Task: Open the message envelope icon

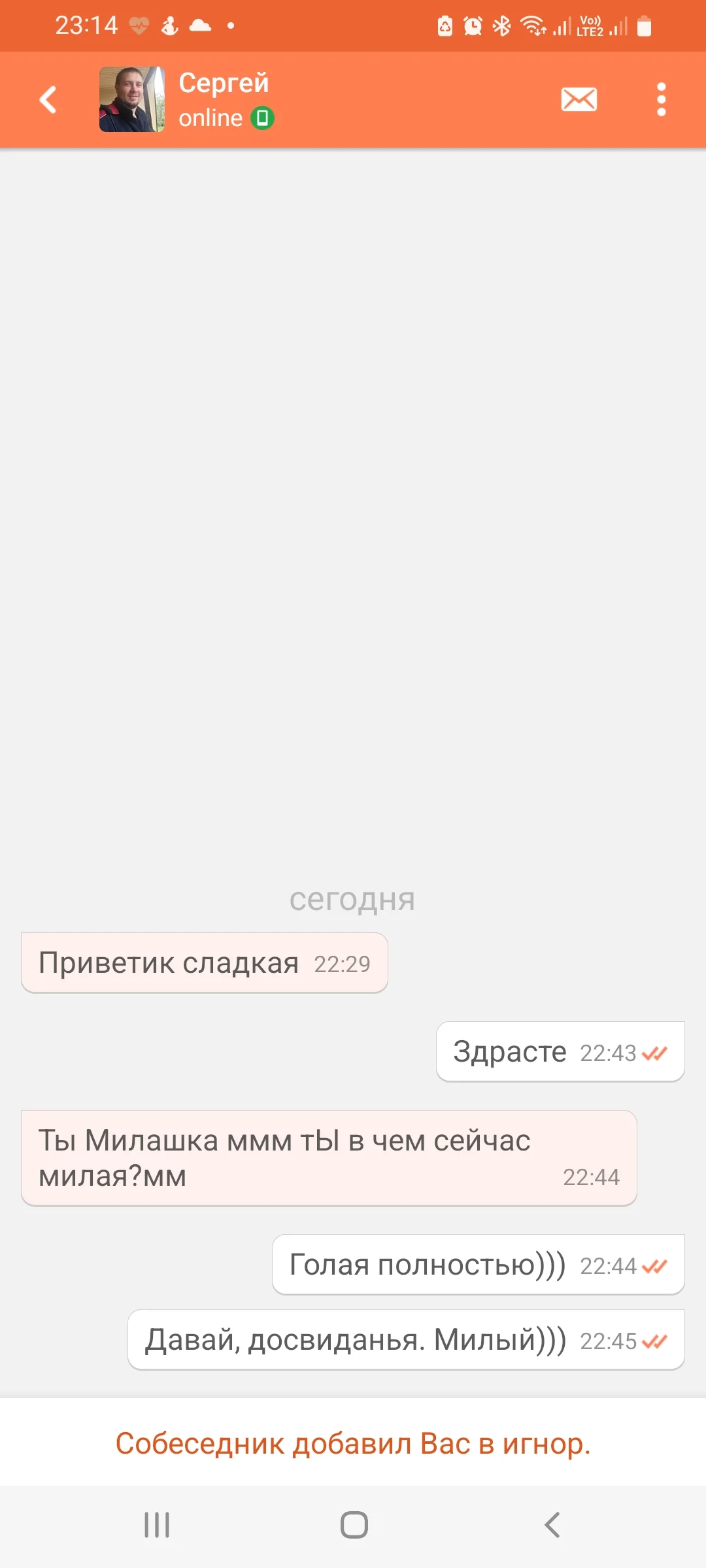Action: [x=578, y=99]
